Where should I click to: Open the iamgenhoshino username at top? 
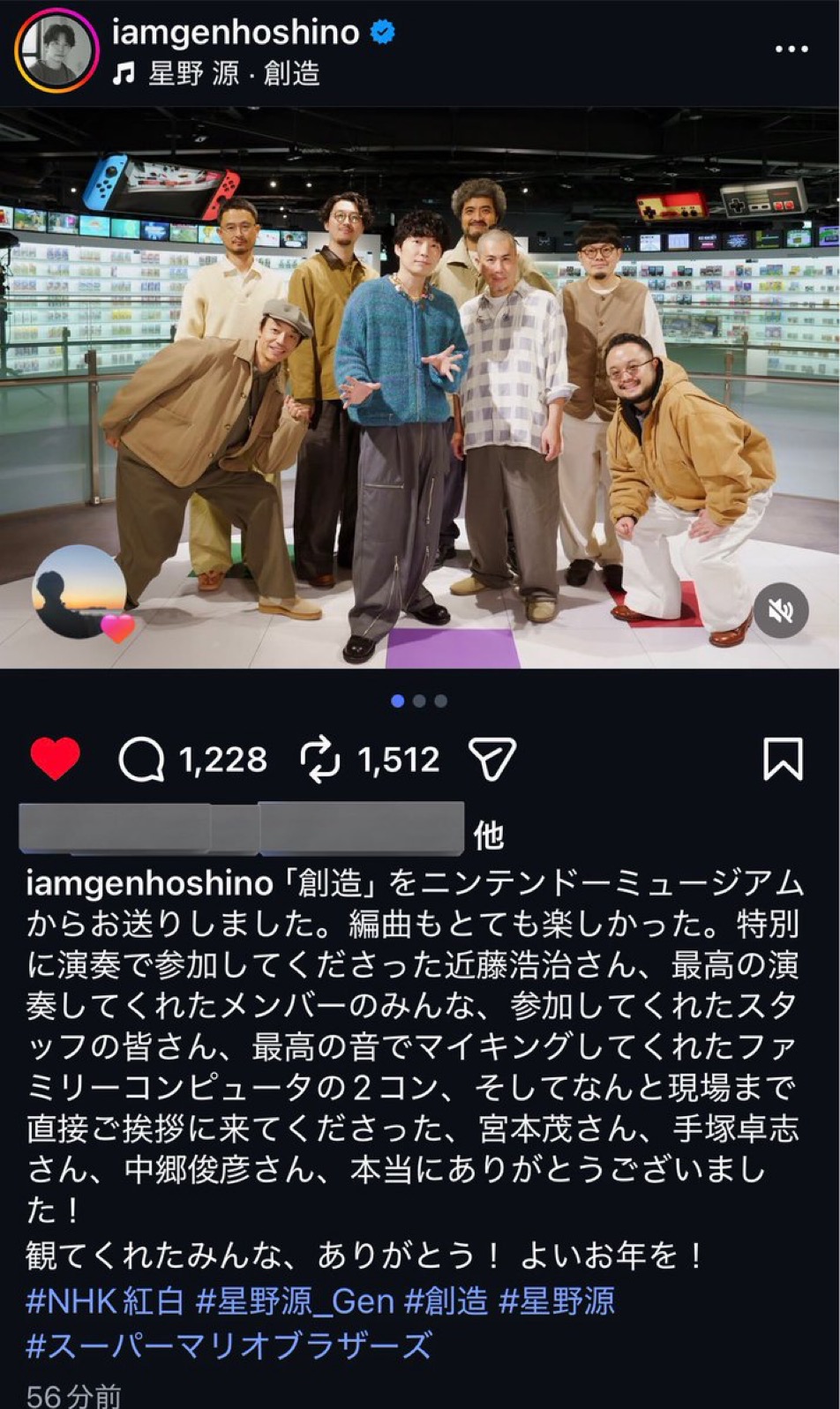236,33
